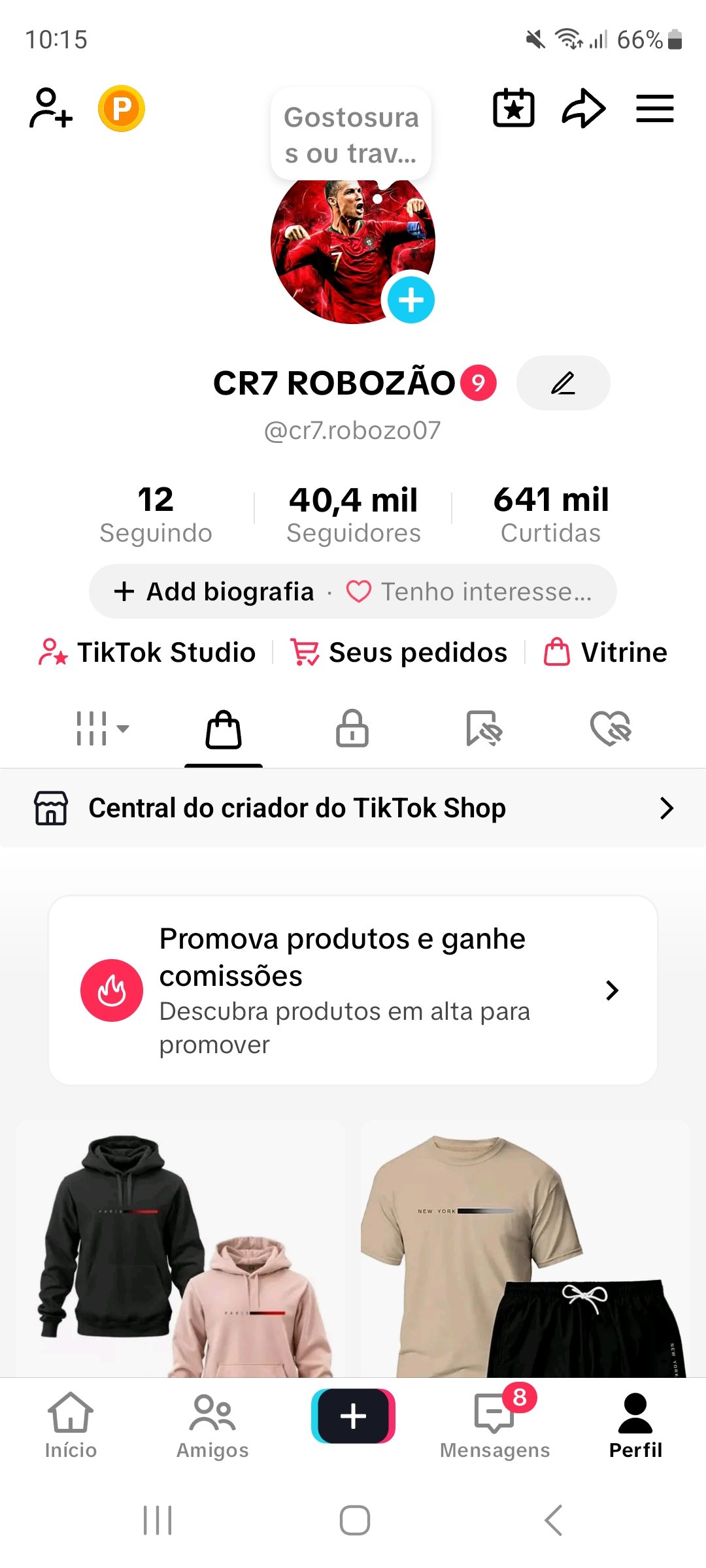Open the hamburger menu

pos(654,108)
